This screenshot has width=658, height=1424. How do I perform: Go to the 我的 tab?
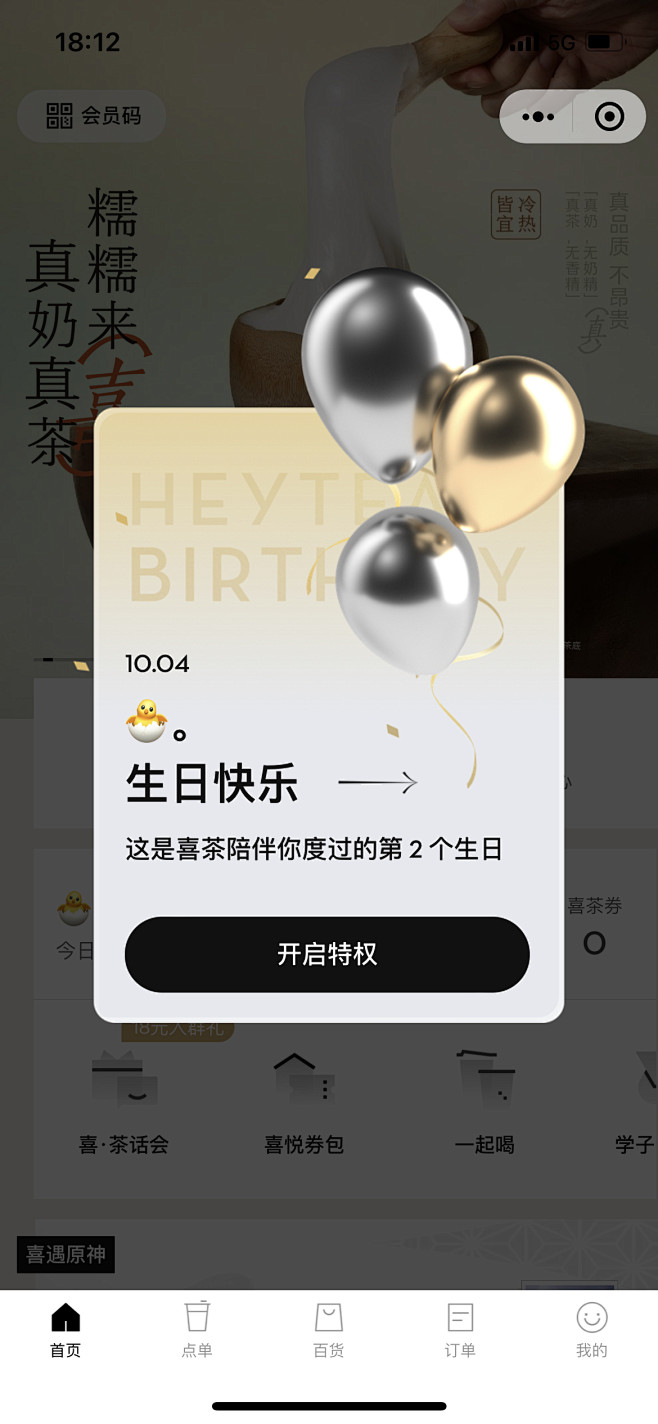tap(591, 1329)
